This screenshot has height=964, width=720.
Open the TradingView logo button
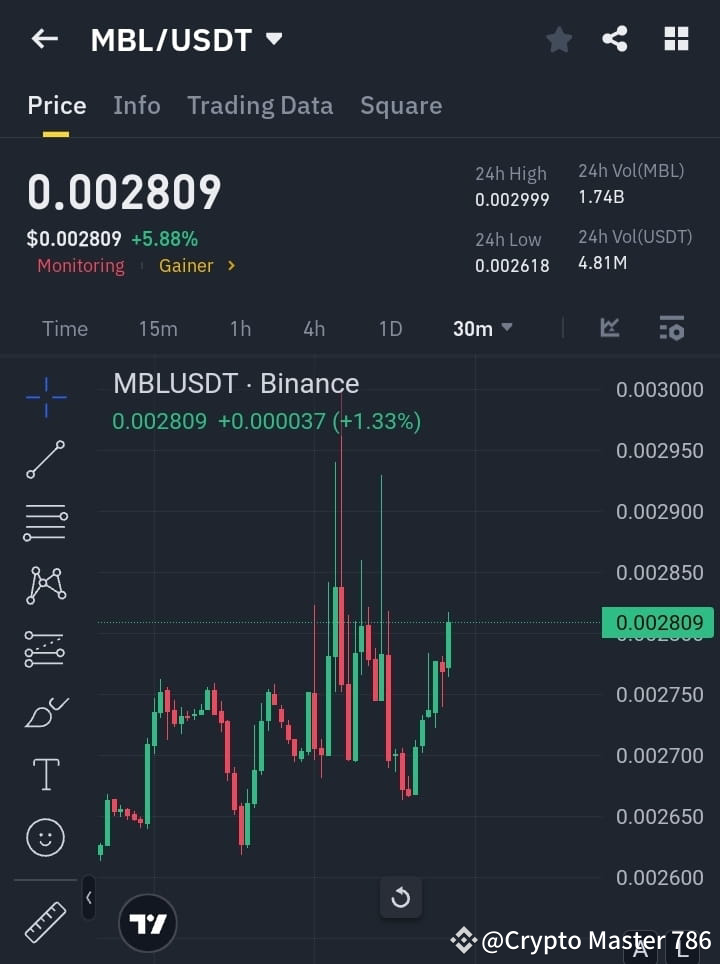[148, 922]
